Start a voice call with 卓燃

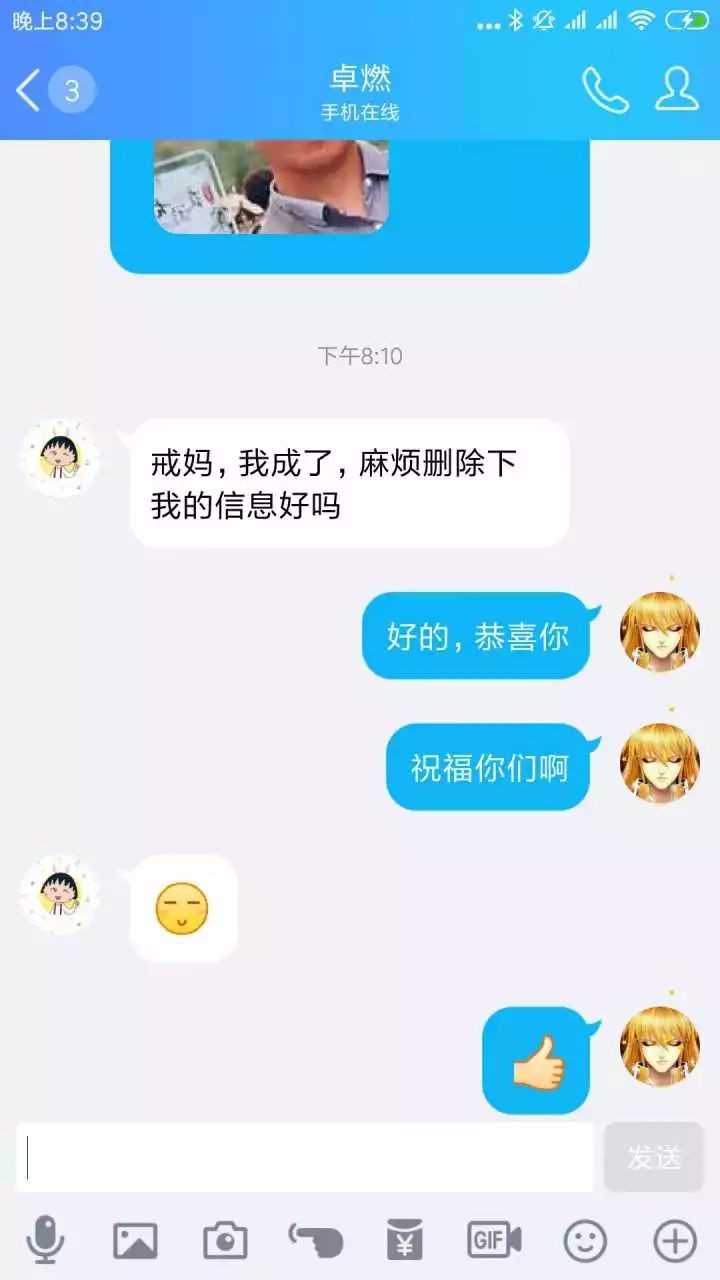click(605, 91)
